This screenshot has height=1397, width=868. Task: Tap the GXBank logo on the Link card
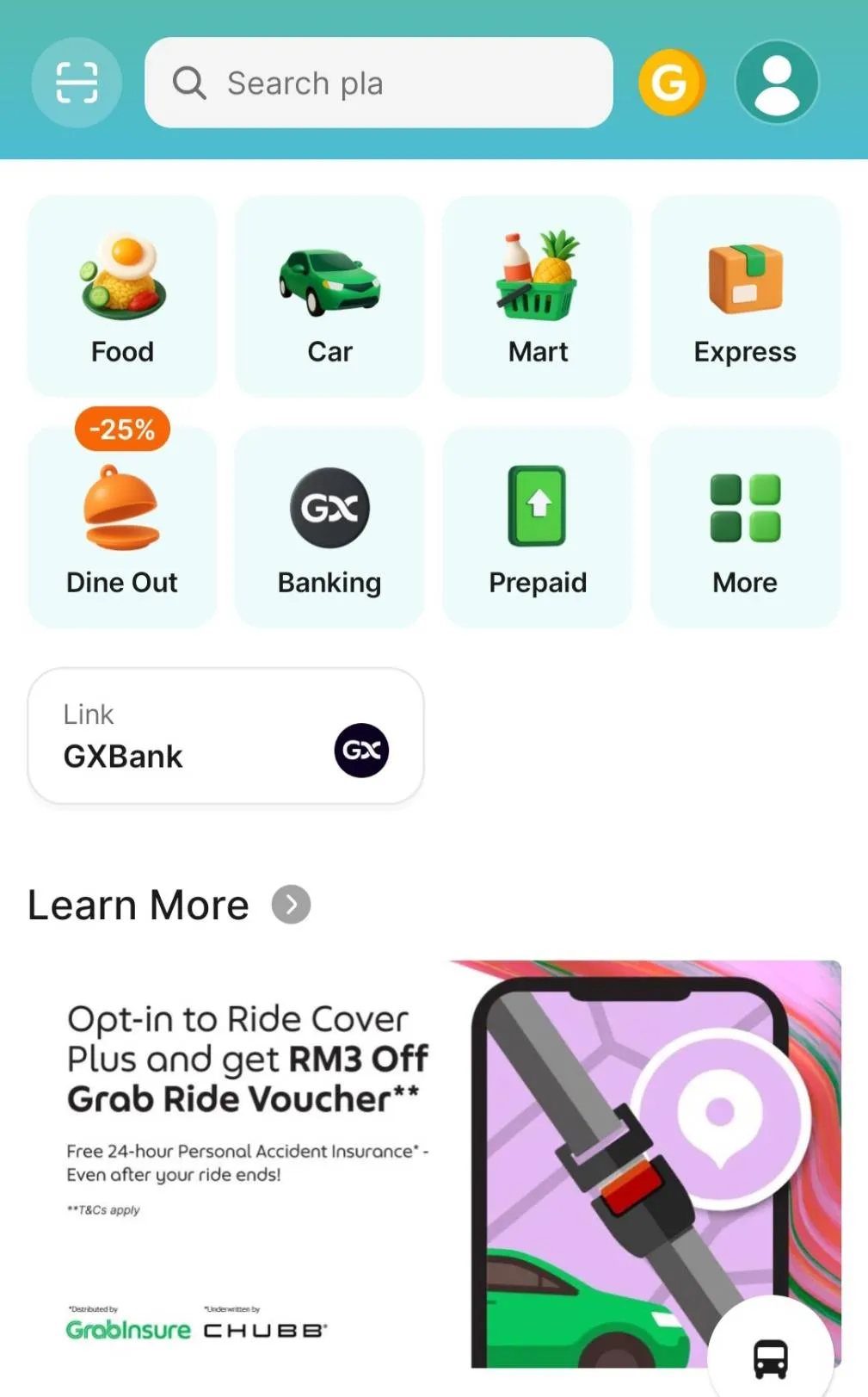pos(360,750)
